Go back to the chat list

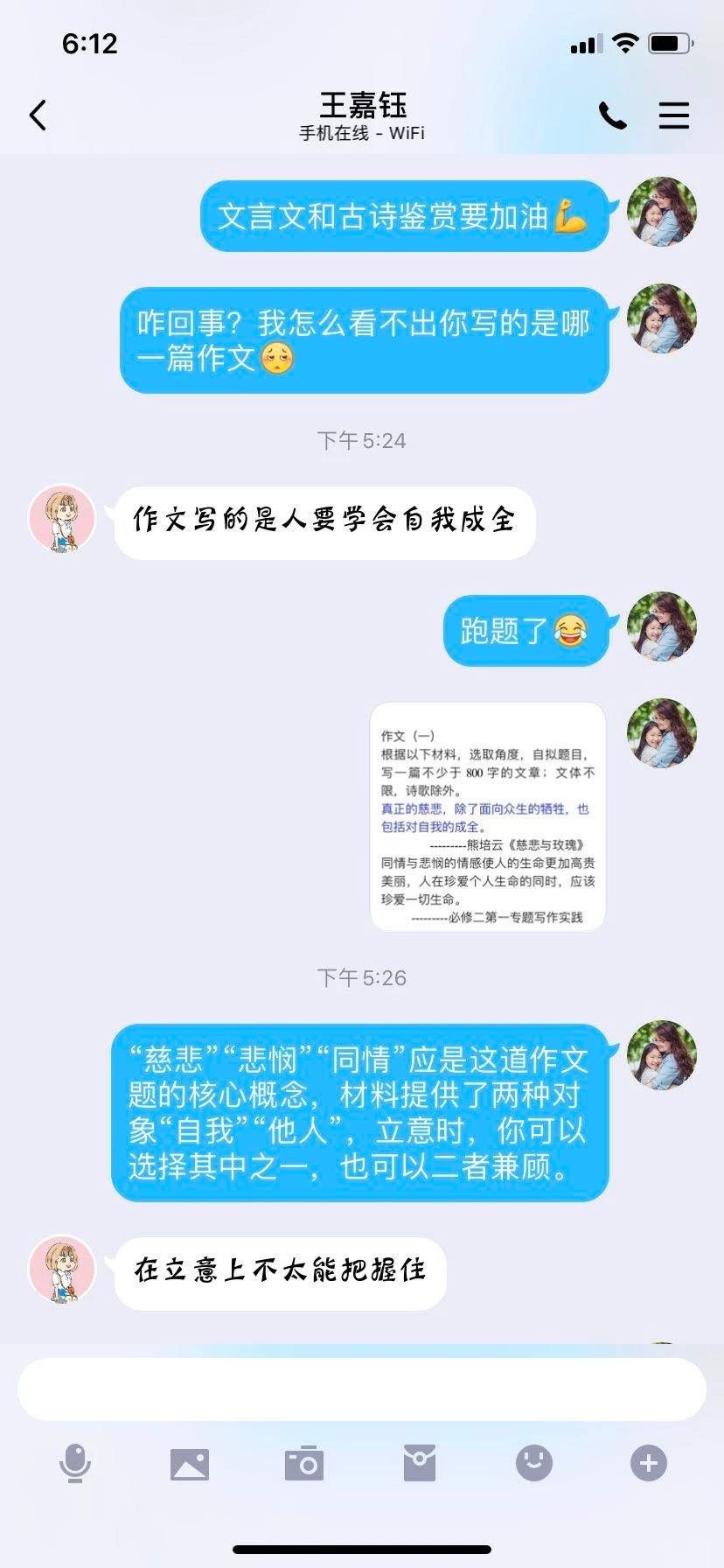(38, 115)
